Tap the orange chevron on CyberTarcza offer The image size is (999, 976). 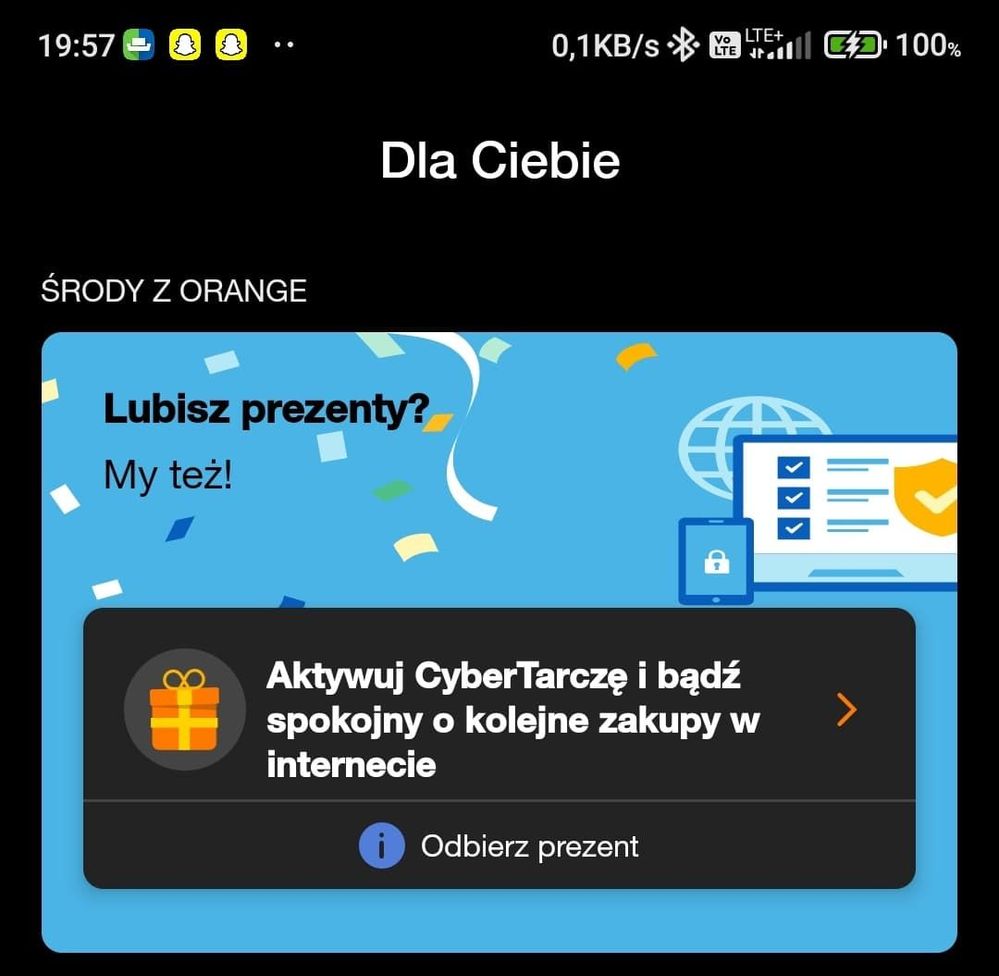(846, 710)
